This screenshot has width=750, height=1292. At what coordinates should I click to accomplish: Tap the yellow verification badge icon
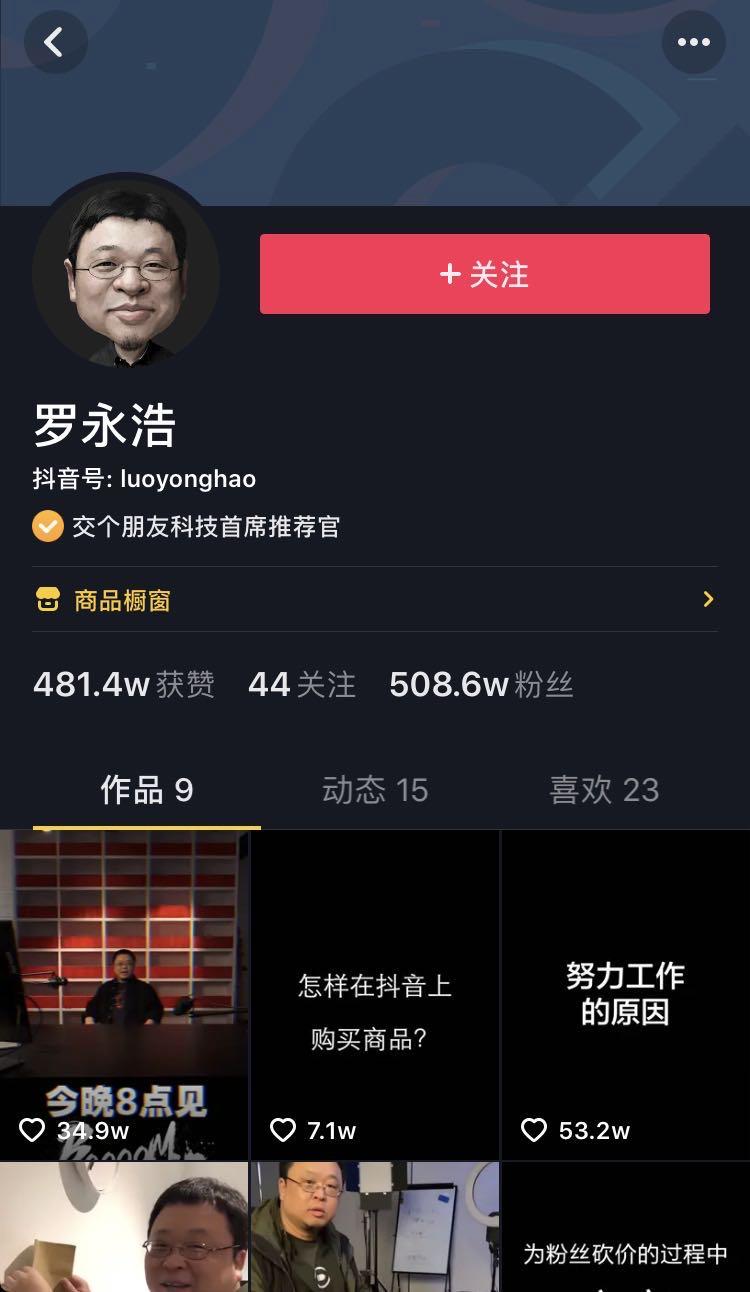click(x=46, y=524)
